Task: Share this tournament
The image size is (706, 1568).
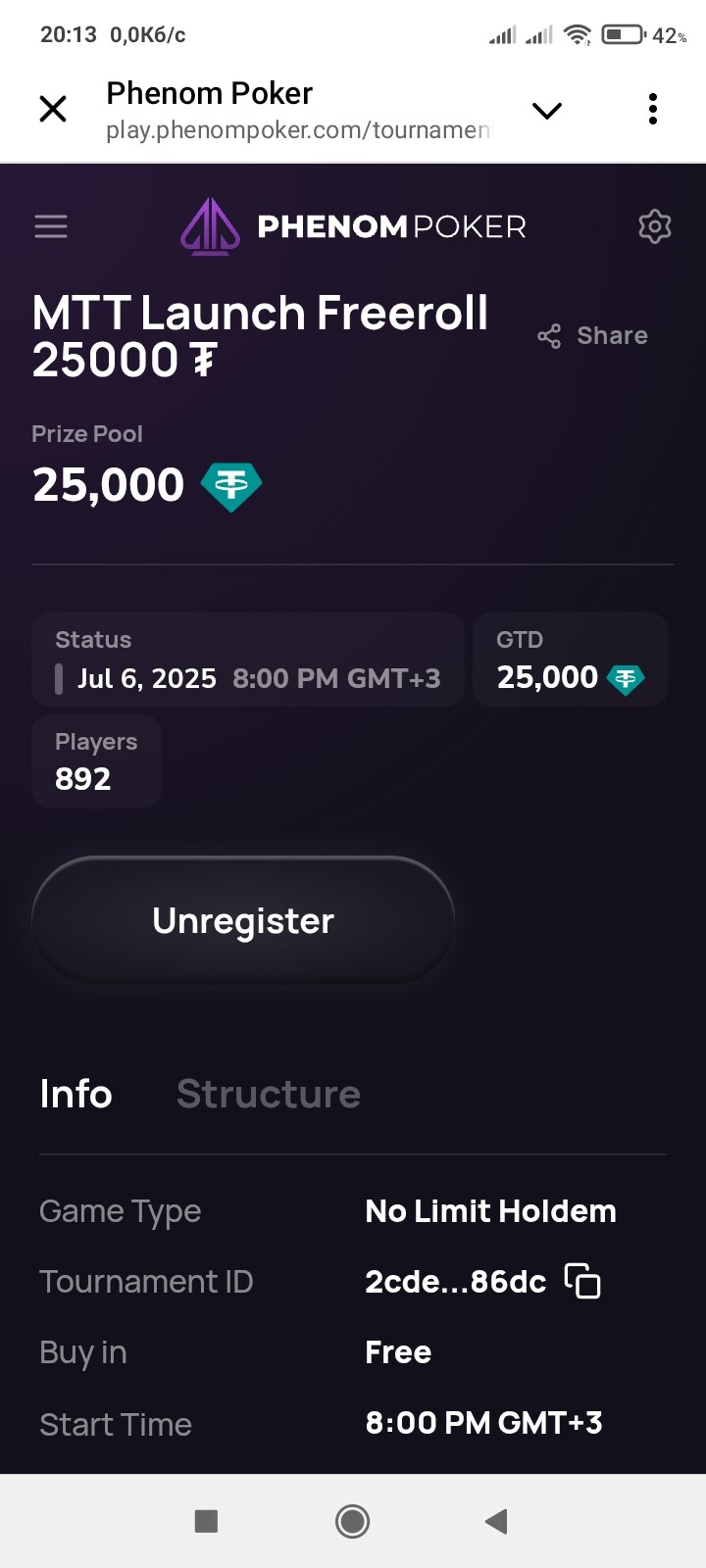Action: tap(592, 336)
